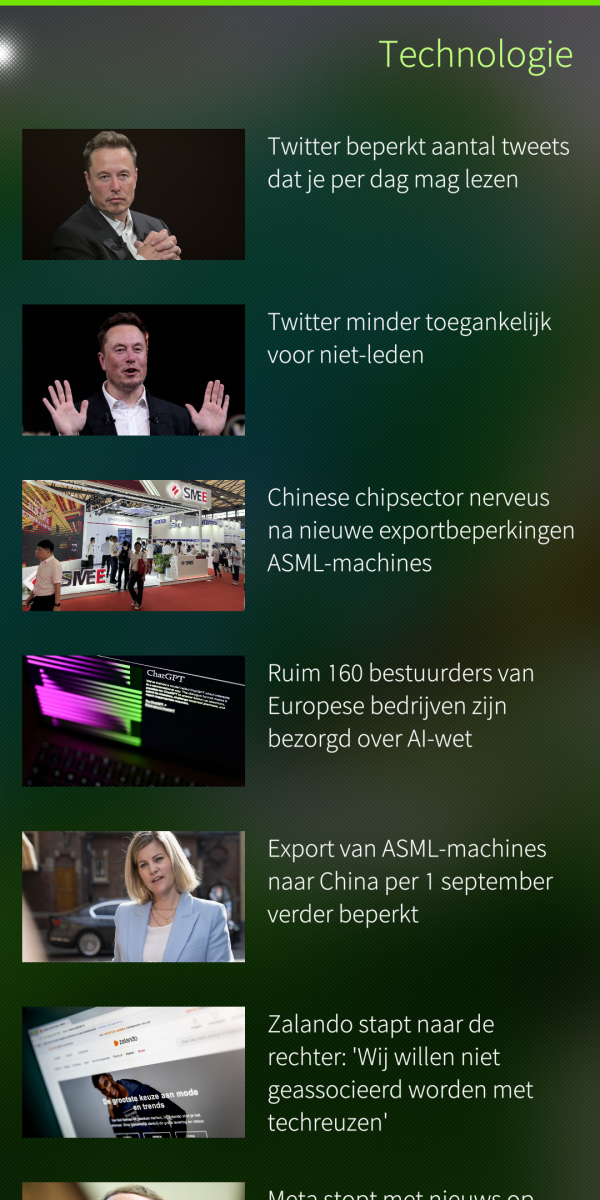Open the partially visible Meta news article

click(400, 1193)
